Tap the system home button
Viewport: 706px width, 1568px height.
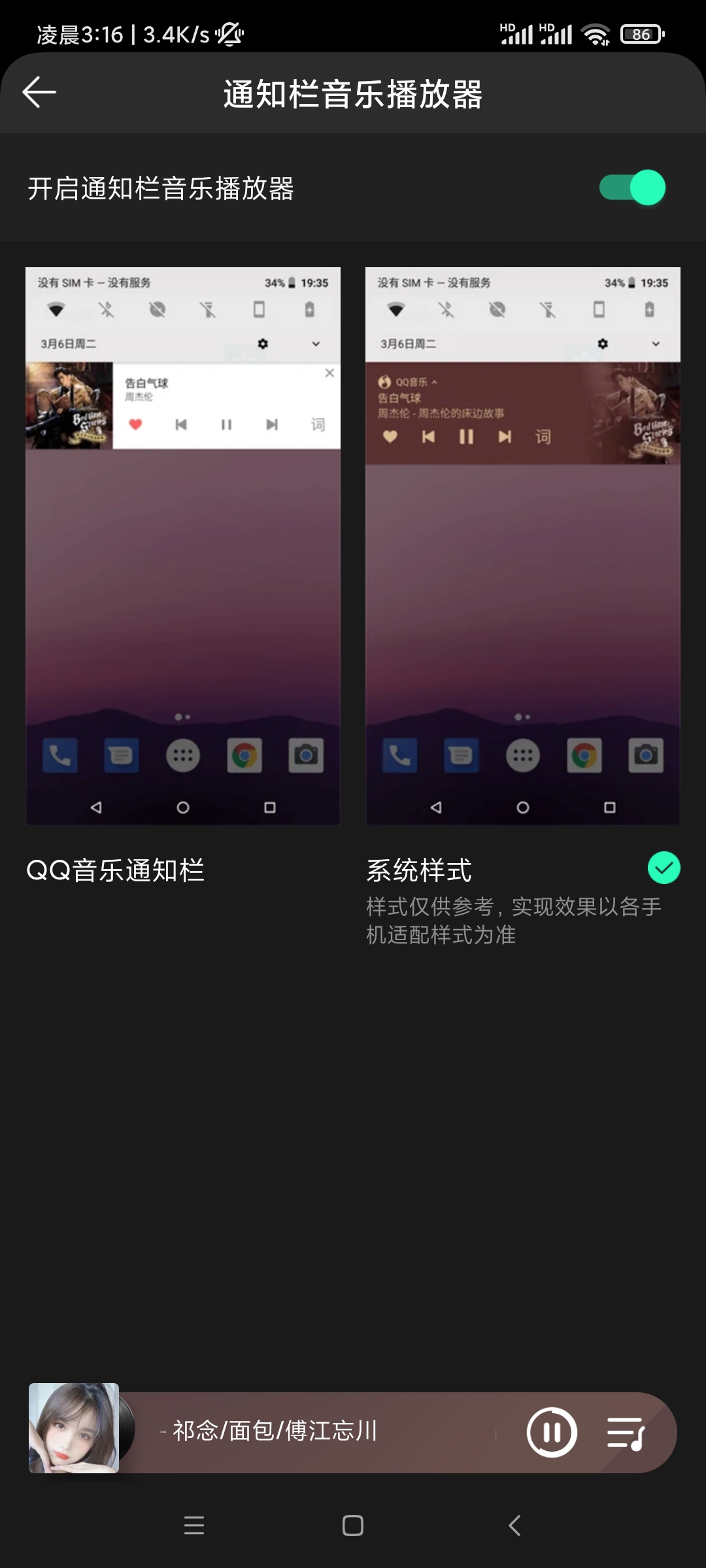click(352, 1526)
